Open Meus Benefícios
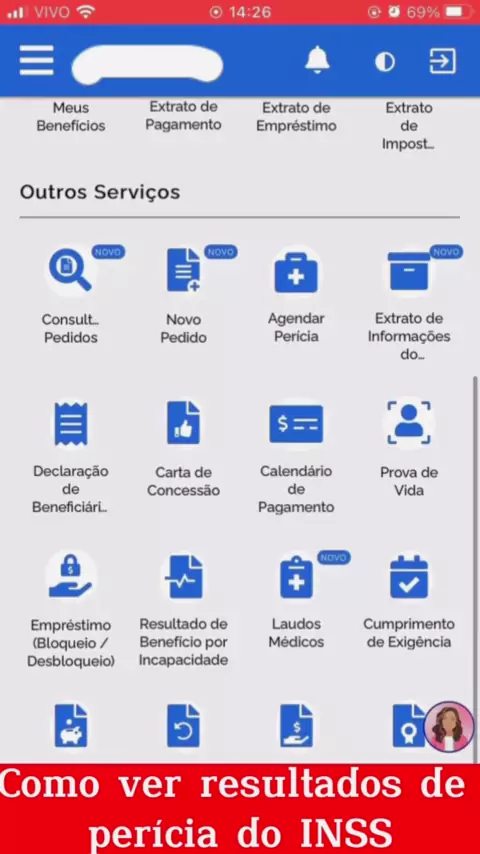 pyautogui.click(x=71, y=117)
